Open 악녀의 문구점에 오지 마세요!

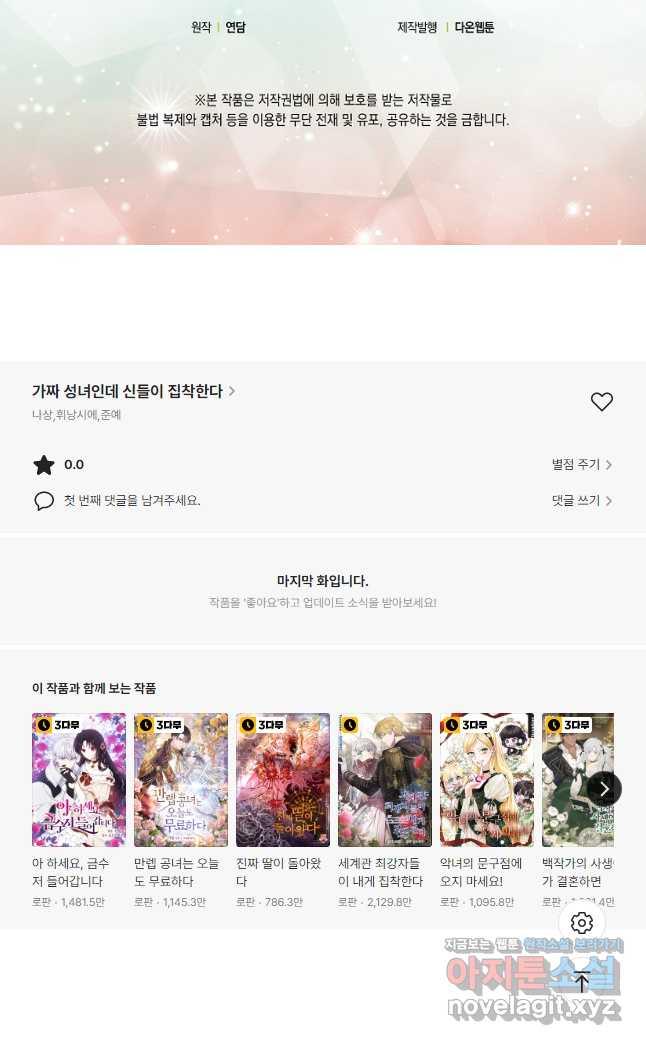pyautogui.click(x=487, y=780)
